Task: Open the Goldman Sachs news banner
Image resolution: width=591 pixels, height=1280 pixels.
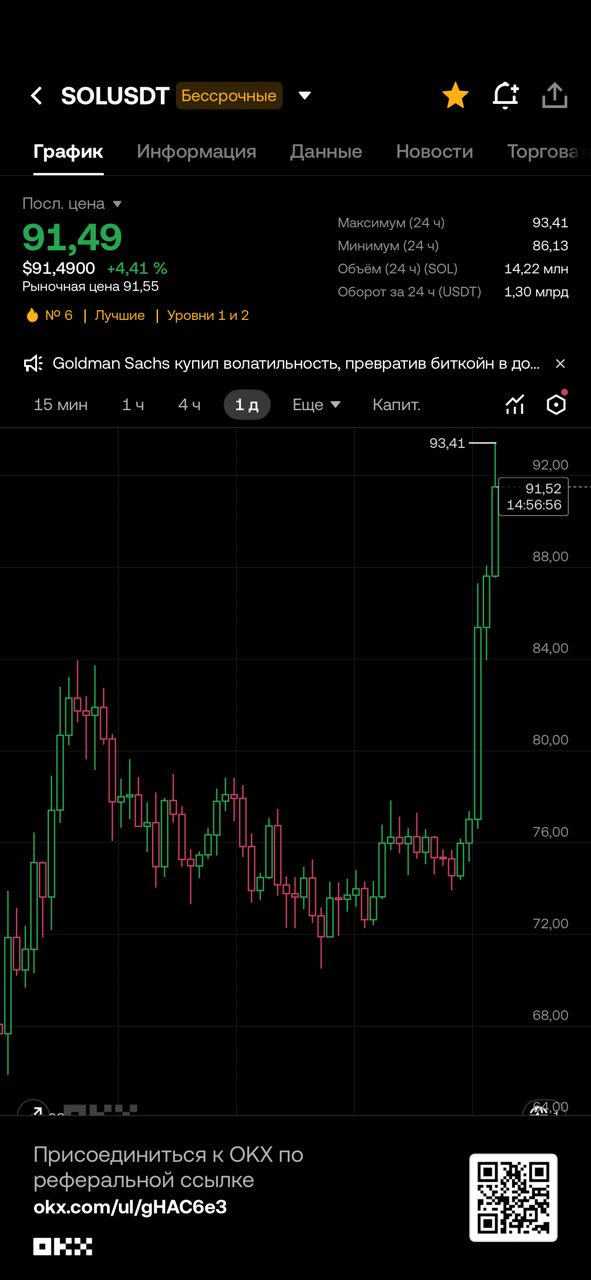Action: [283, 364]
